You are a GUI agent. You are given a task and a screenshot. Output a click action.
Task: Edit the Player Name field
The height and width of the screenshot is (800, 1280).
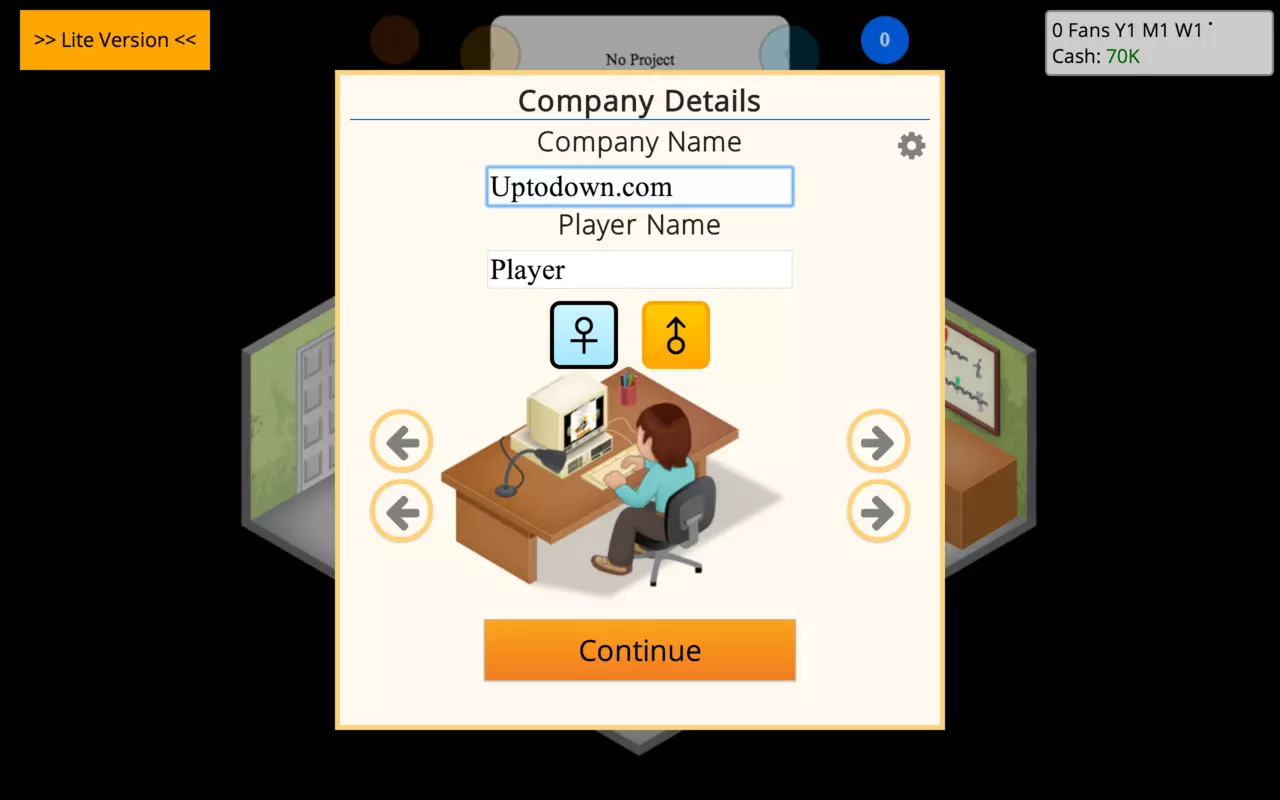coord(639,270)
